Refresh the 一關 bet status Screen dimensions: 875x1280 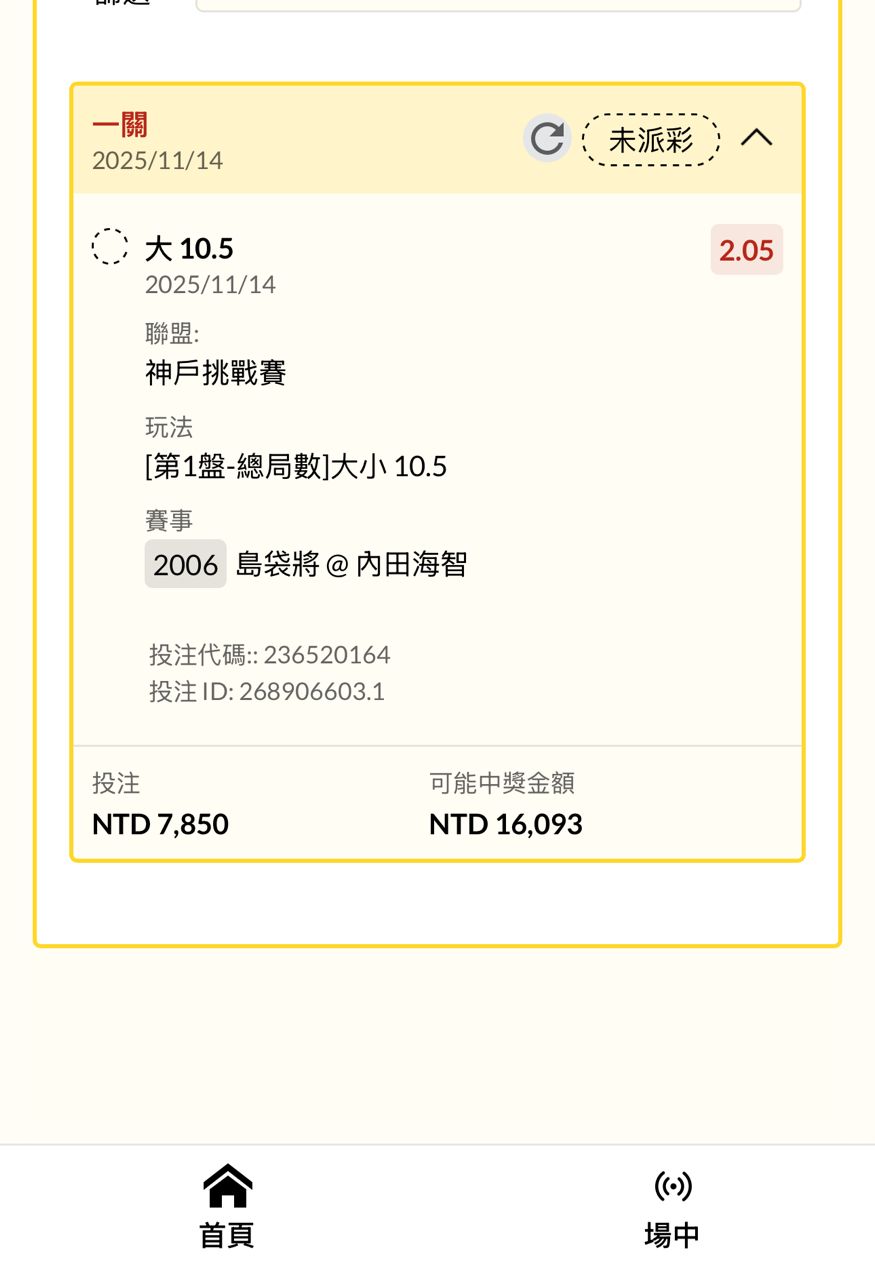click(x=547, y=139)
